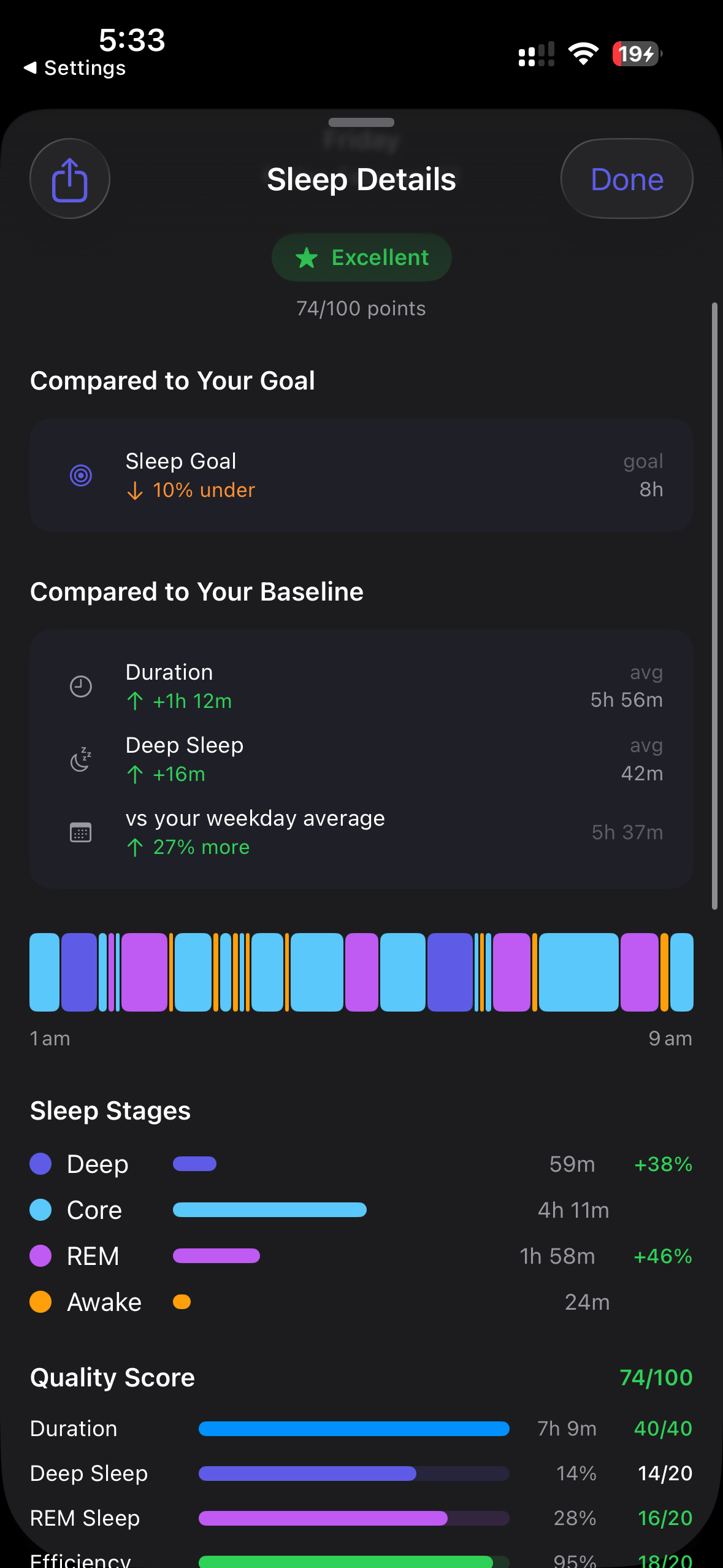
Task: Tap the Done button
Action: pos(627,179)
